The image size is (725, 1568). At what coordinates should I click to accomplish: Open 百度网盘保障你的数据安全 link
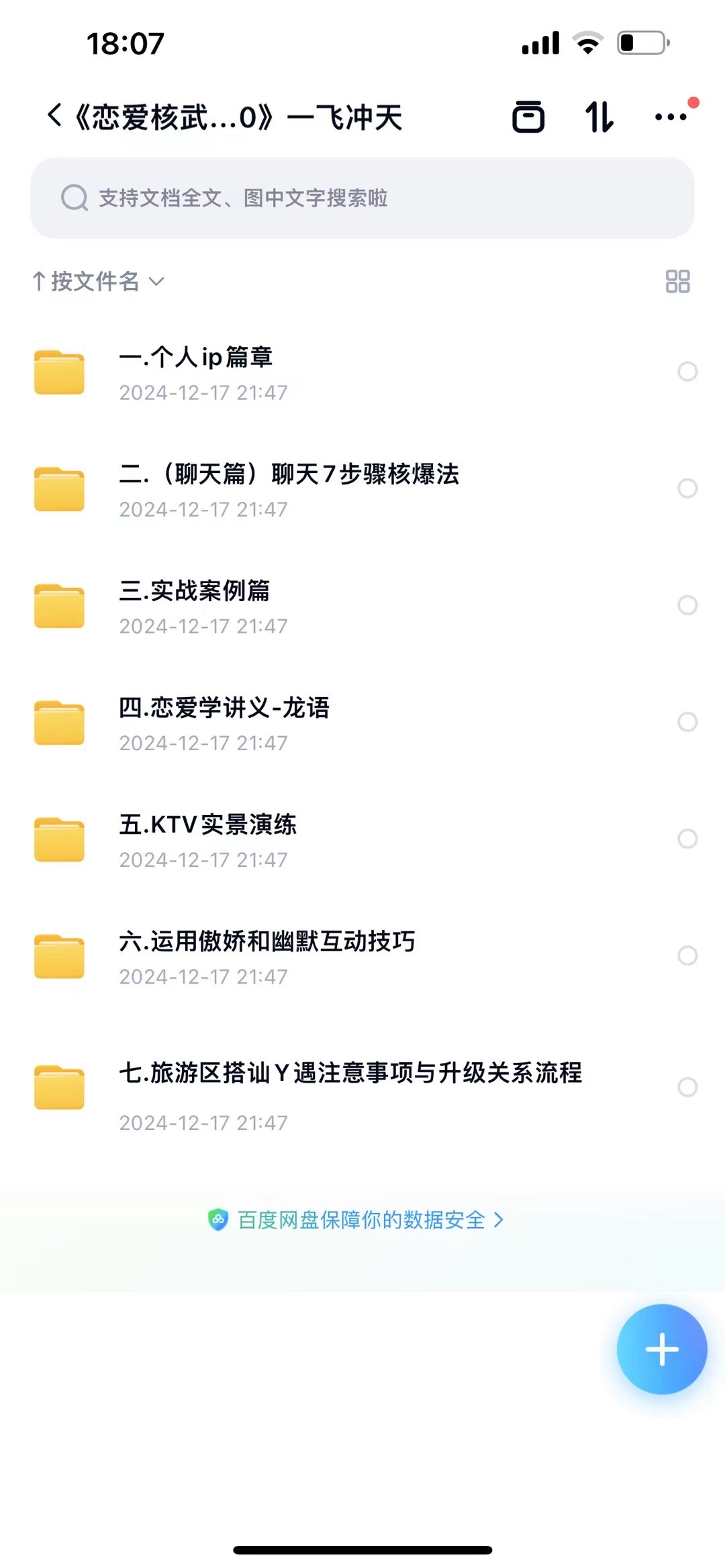(361, 1220)
